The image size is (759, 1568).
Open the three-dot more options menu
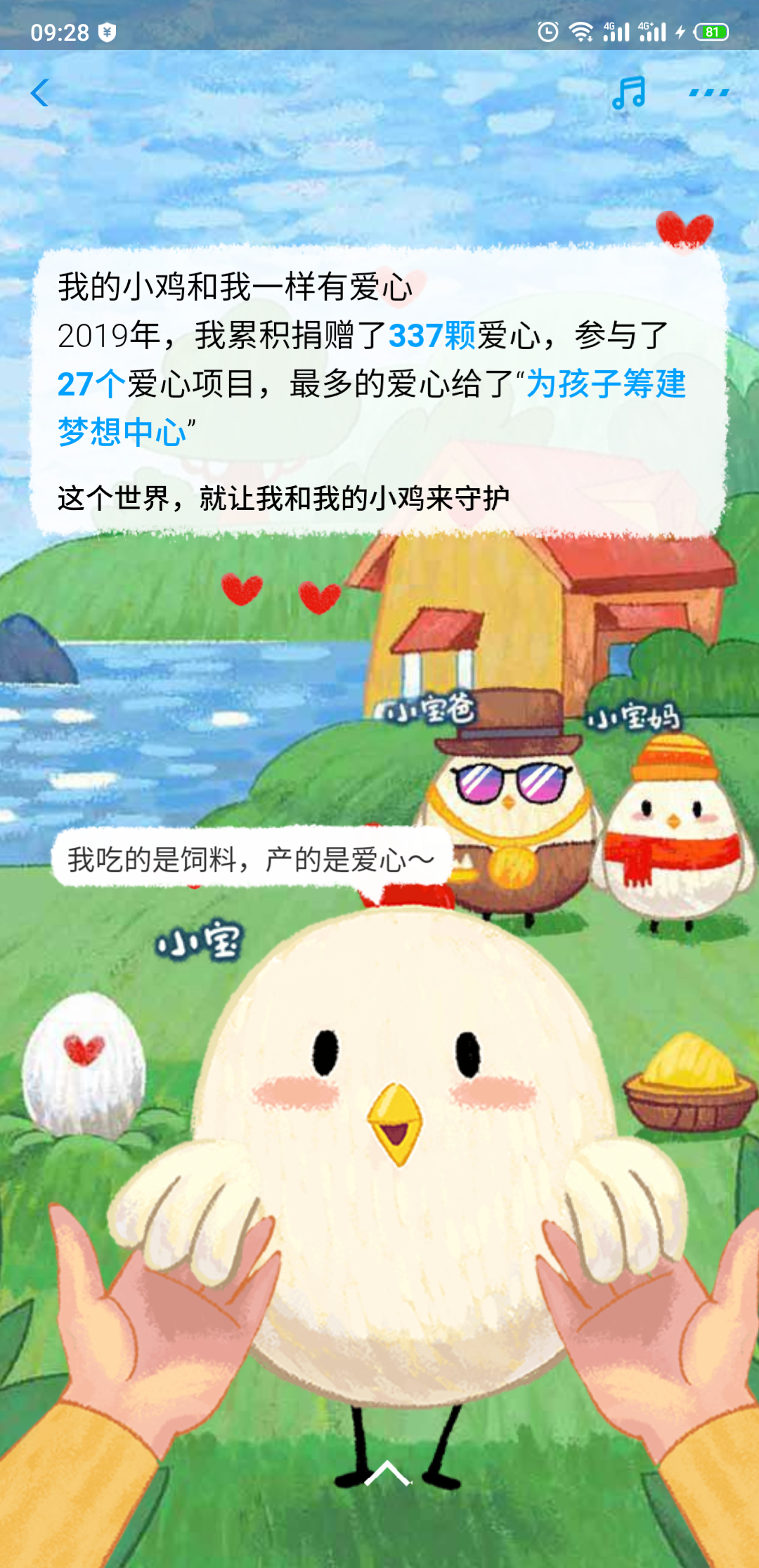708,93
